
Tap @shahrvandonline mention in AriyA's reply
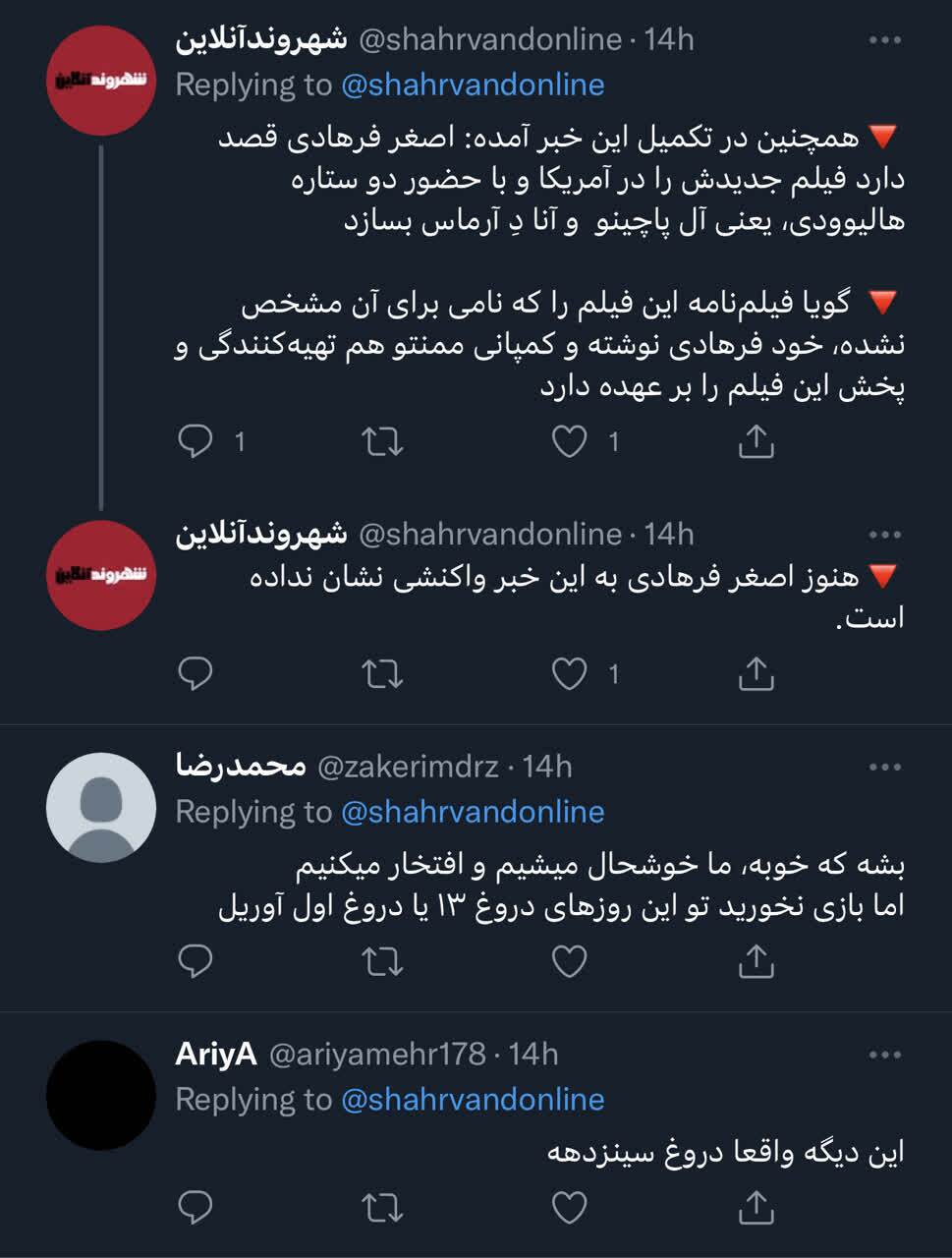pyautogui.click(x=473, y=1099)
